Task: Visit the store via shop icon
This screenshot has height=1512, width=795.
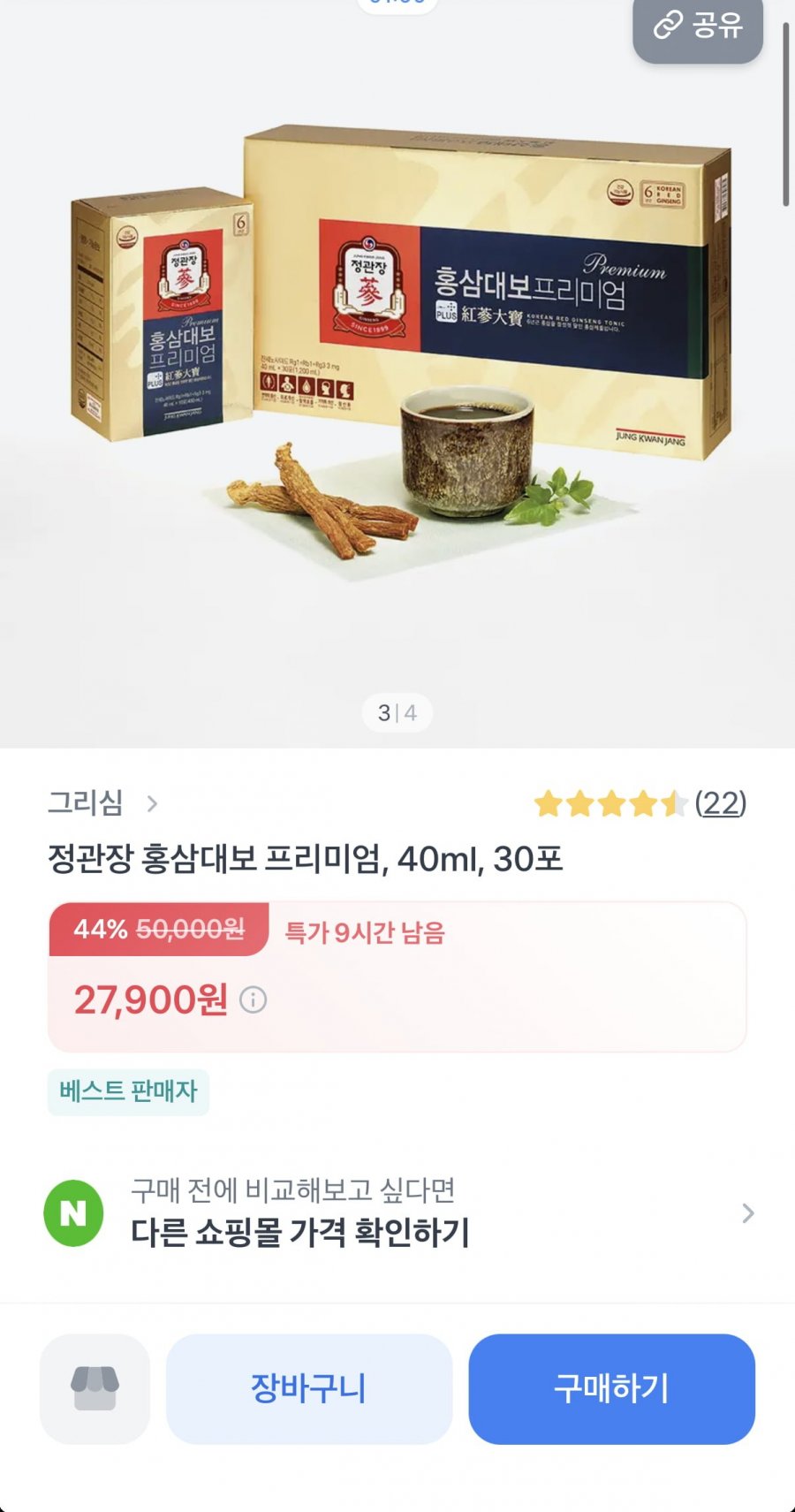Action: (x=95, y=1388)
